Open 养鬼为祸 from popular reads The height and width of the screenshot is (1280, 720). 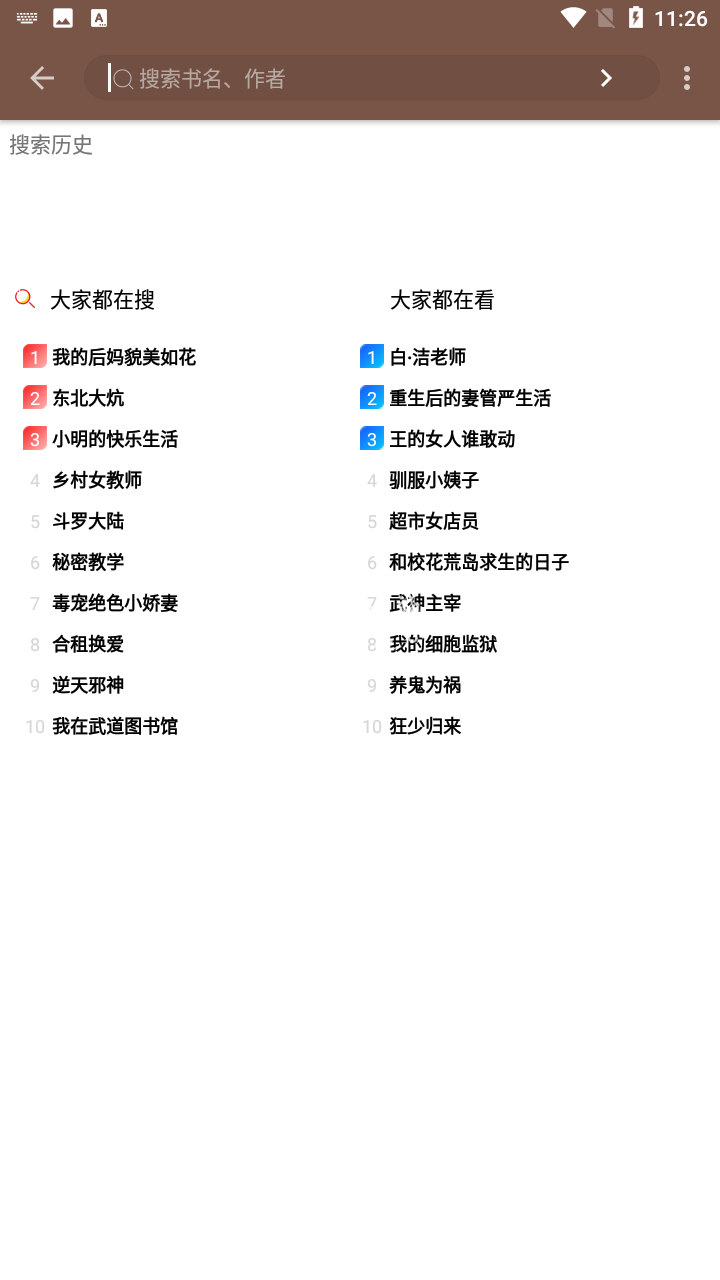425,685
